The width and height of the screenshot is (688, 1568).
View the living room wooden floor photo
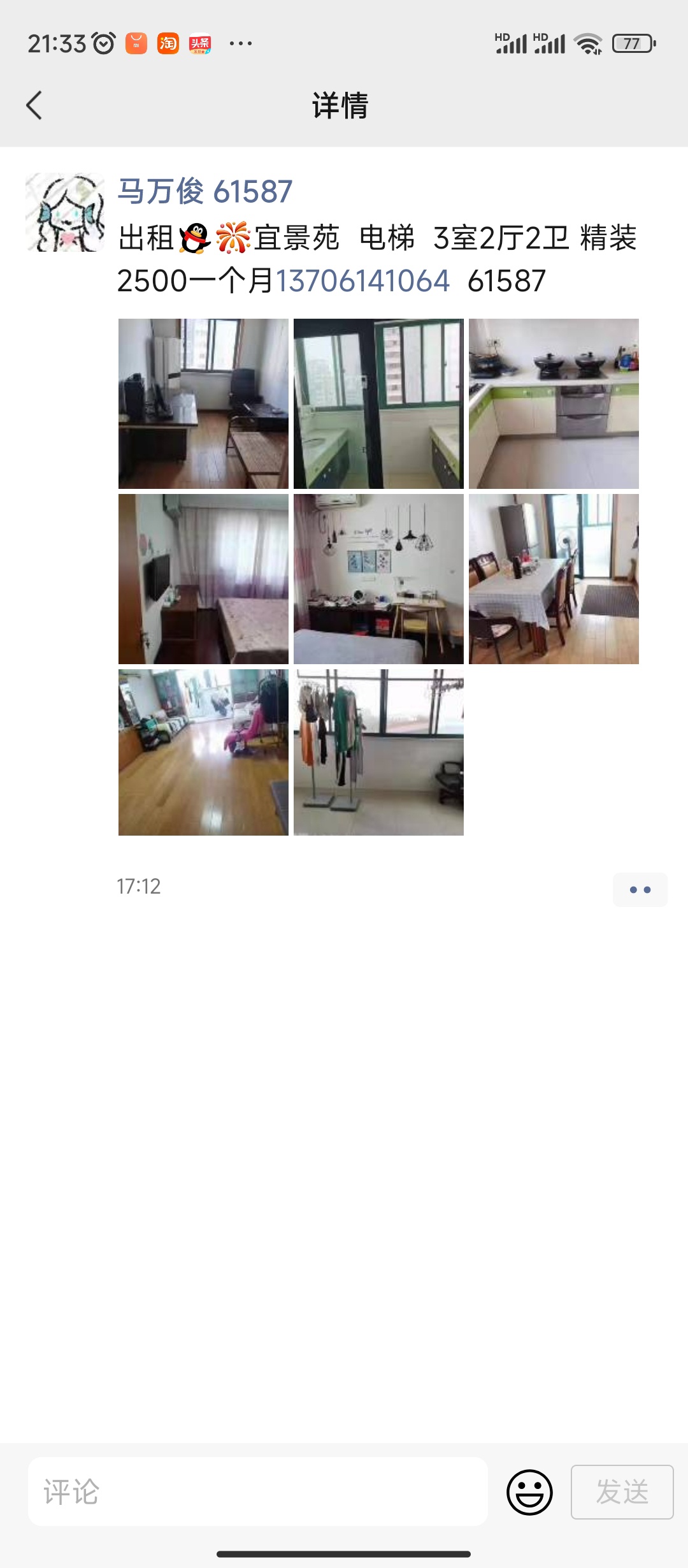[203, 752]
